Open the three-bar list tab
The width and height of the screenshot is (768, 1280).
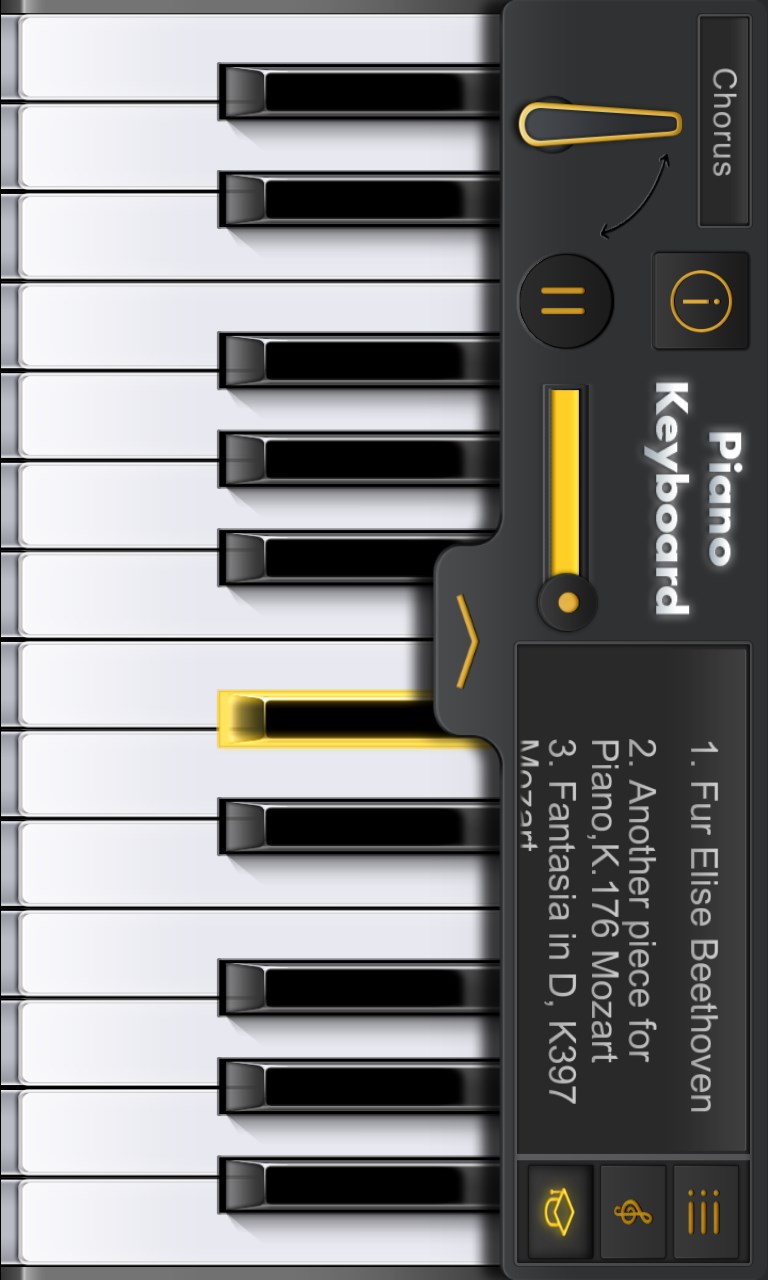point(705,1212)
